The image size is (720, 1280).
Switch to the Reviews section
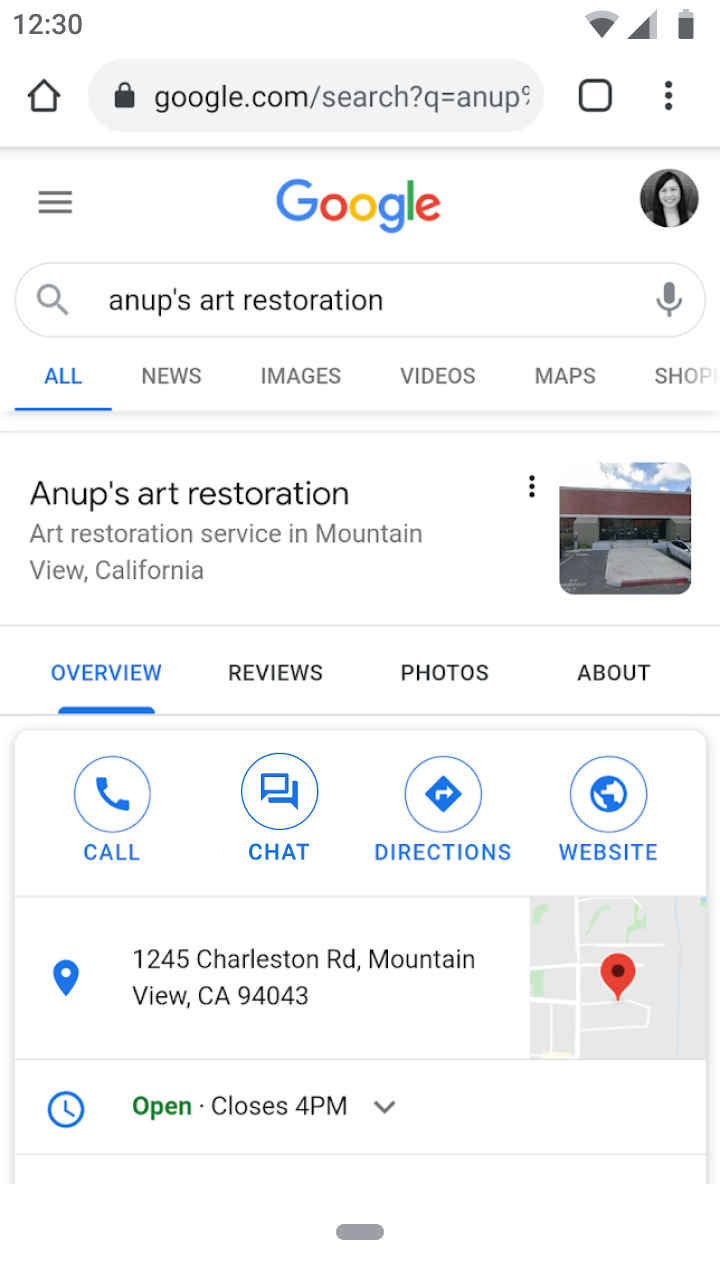(x=275, y=673)
